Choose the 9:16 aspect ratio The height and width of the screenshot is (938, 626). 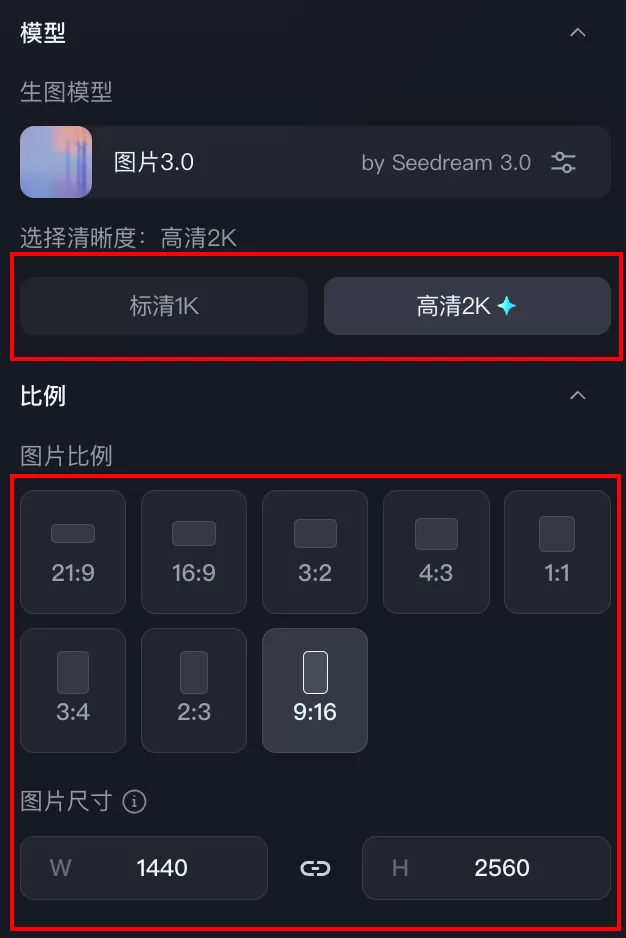point(315,690)
